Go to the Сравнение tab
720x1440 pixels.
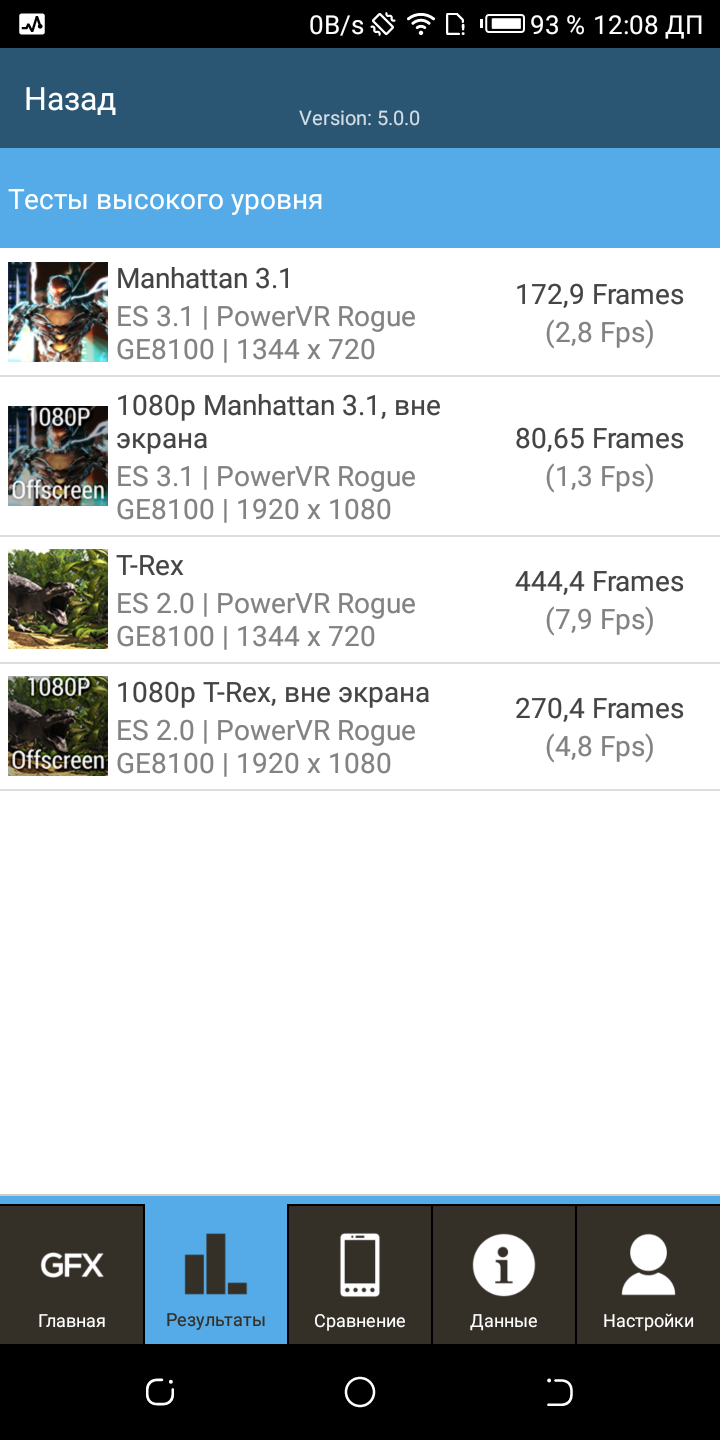(360, 1277)
